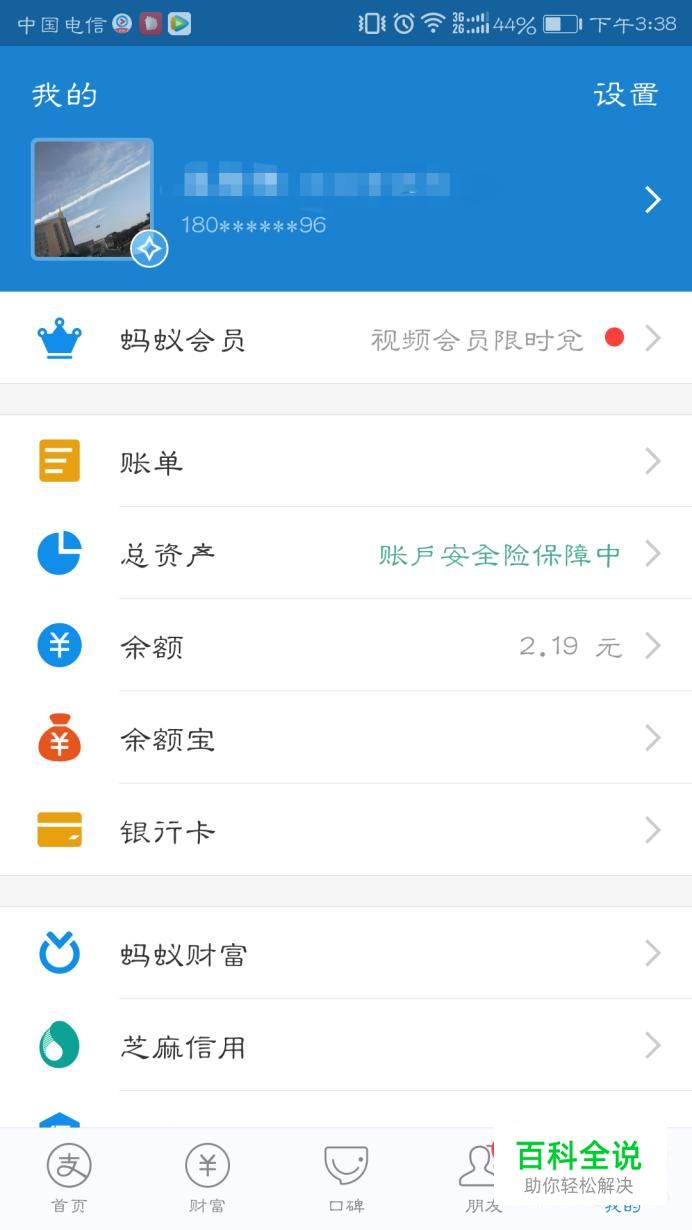Open the profile avatar photo
The width and height of the screenshot is (692, 1230).
point(92,199)
